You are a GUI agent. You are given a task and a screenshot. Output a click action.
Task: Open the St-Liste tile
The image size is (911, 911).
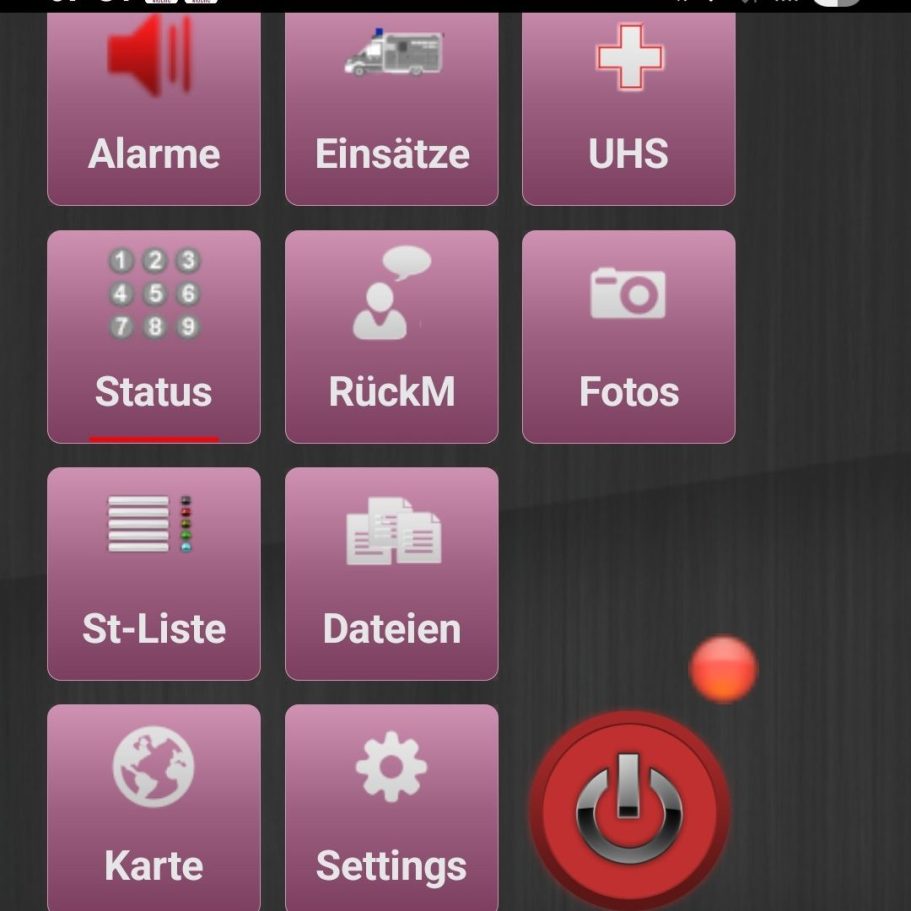point(154,574)
